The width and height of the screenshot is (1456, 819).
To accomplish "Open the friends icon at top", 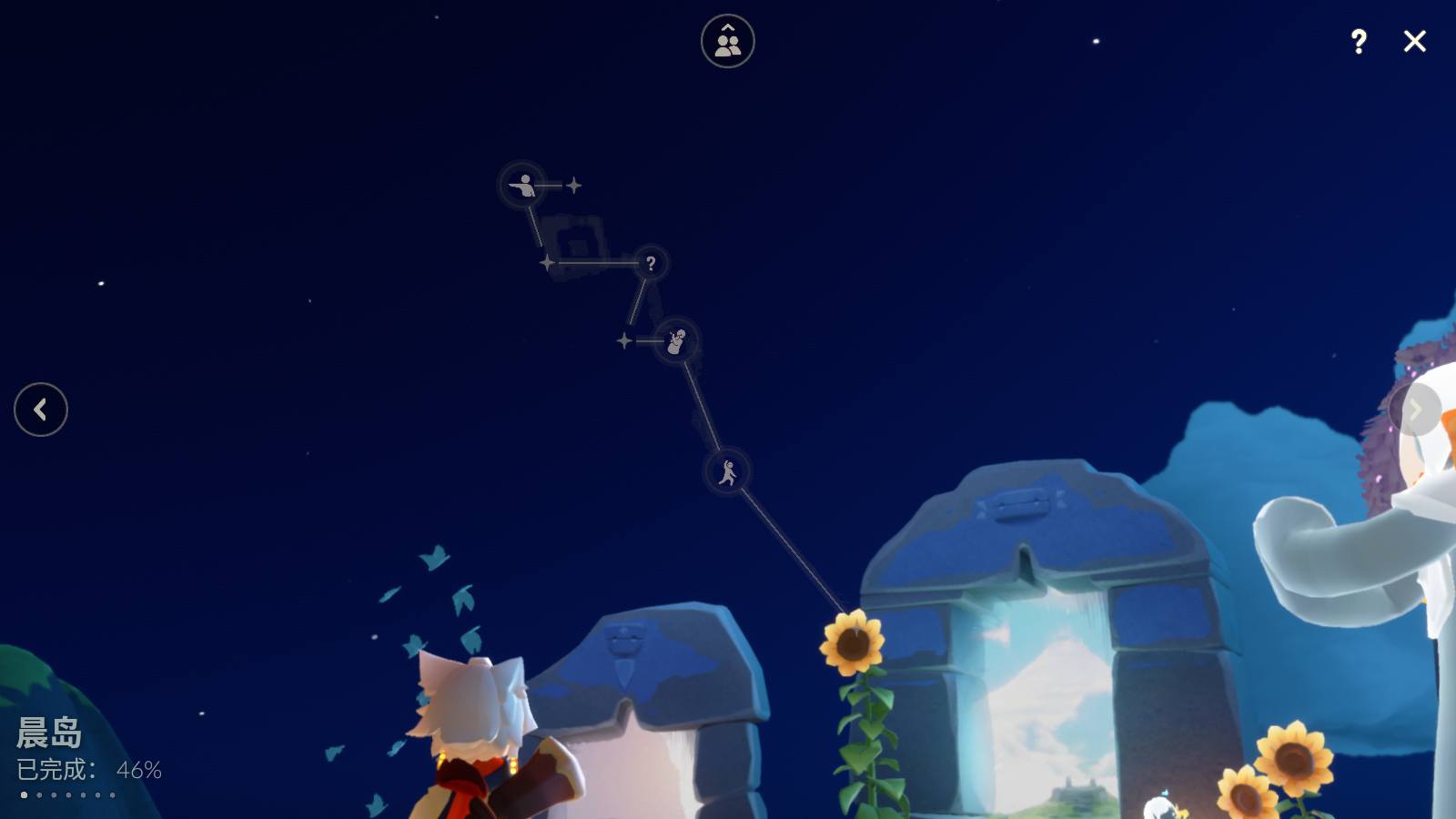I will 727,41.
